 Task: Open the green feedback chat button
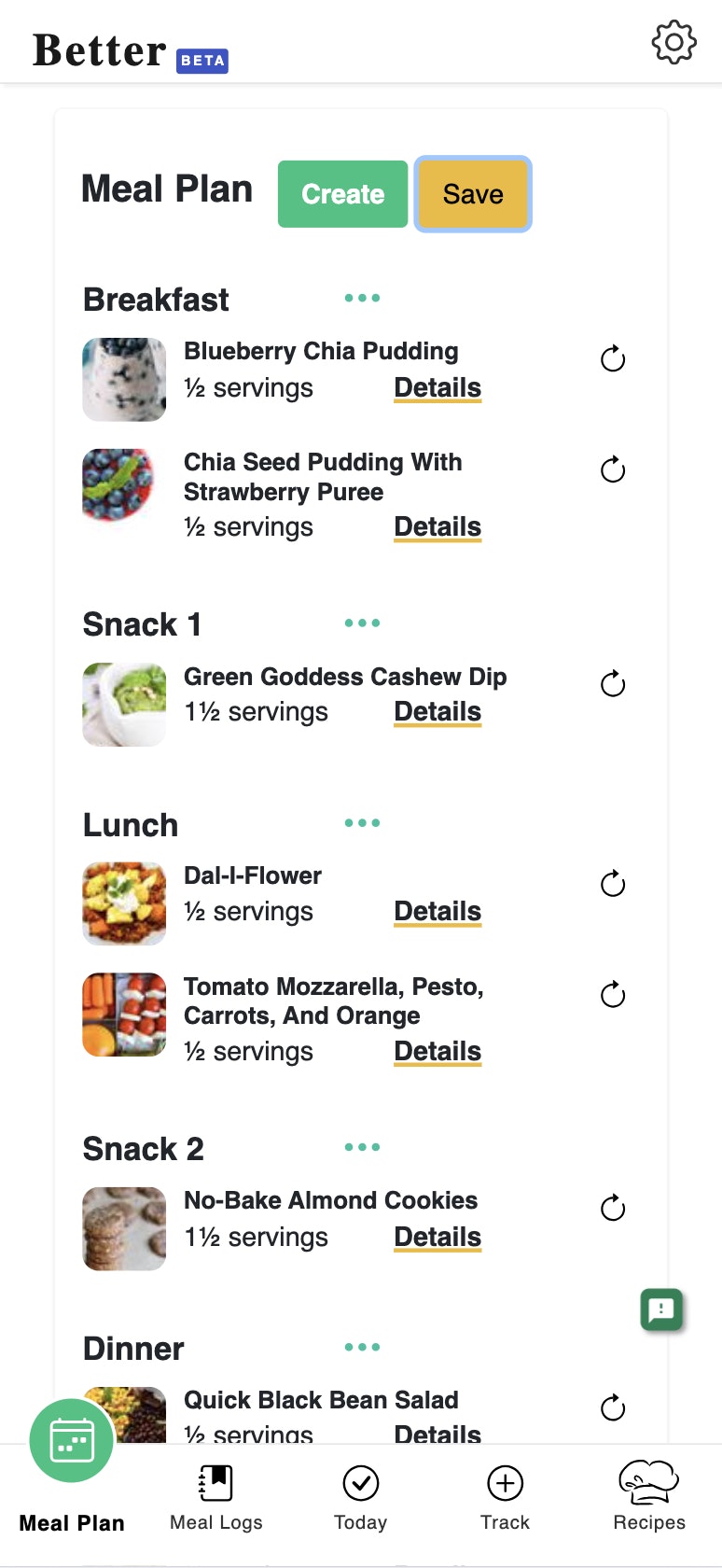click(661, 1309)
